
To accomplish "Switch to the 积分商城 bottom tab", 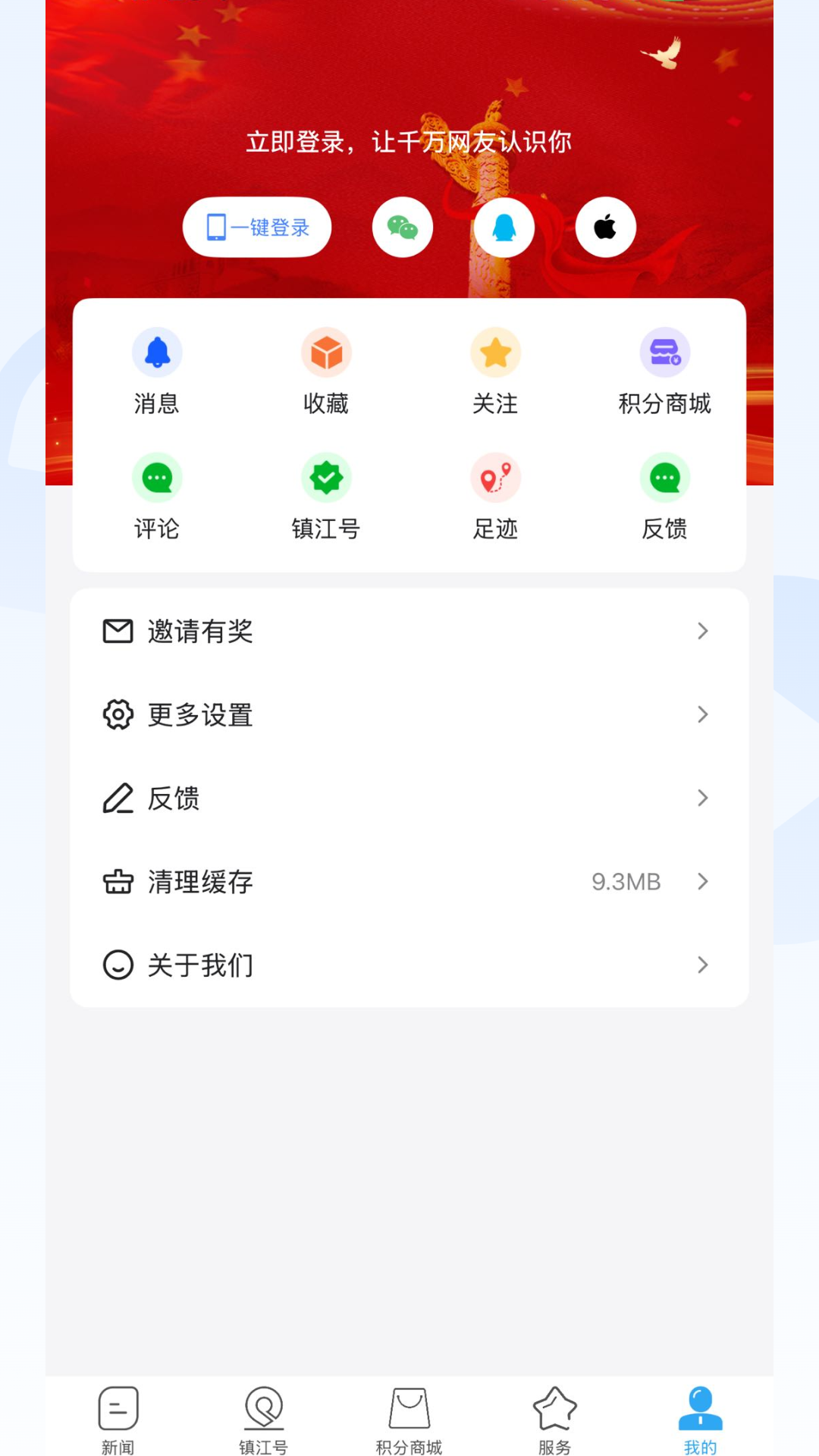I will (409, 1420).
